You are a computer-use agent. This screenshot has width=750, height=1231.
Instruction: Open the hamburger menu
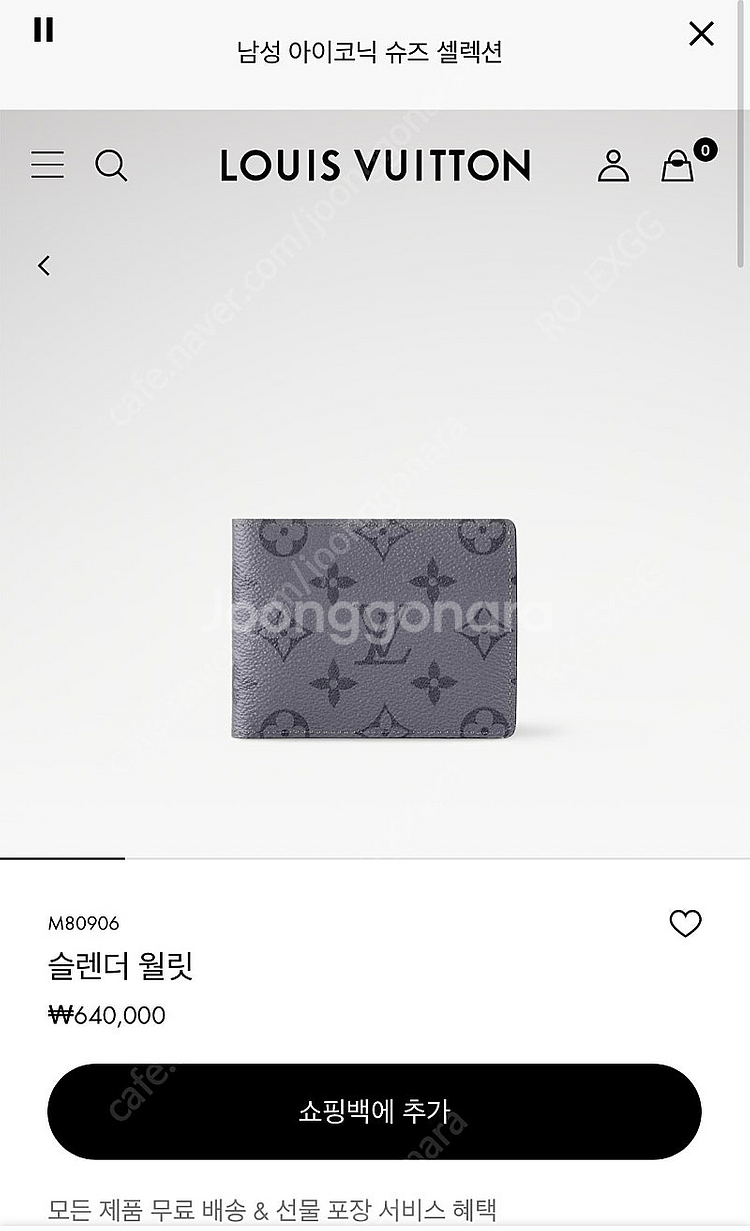[x=47, y=165]
